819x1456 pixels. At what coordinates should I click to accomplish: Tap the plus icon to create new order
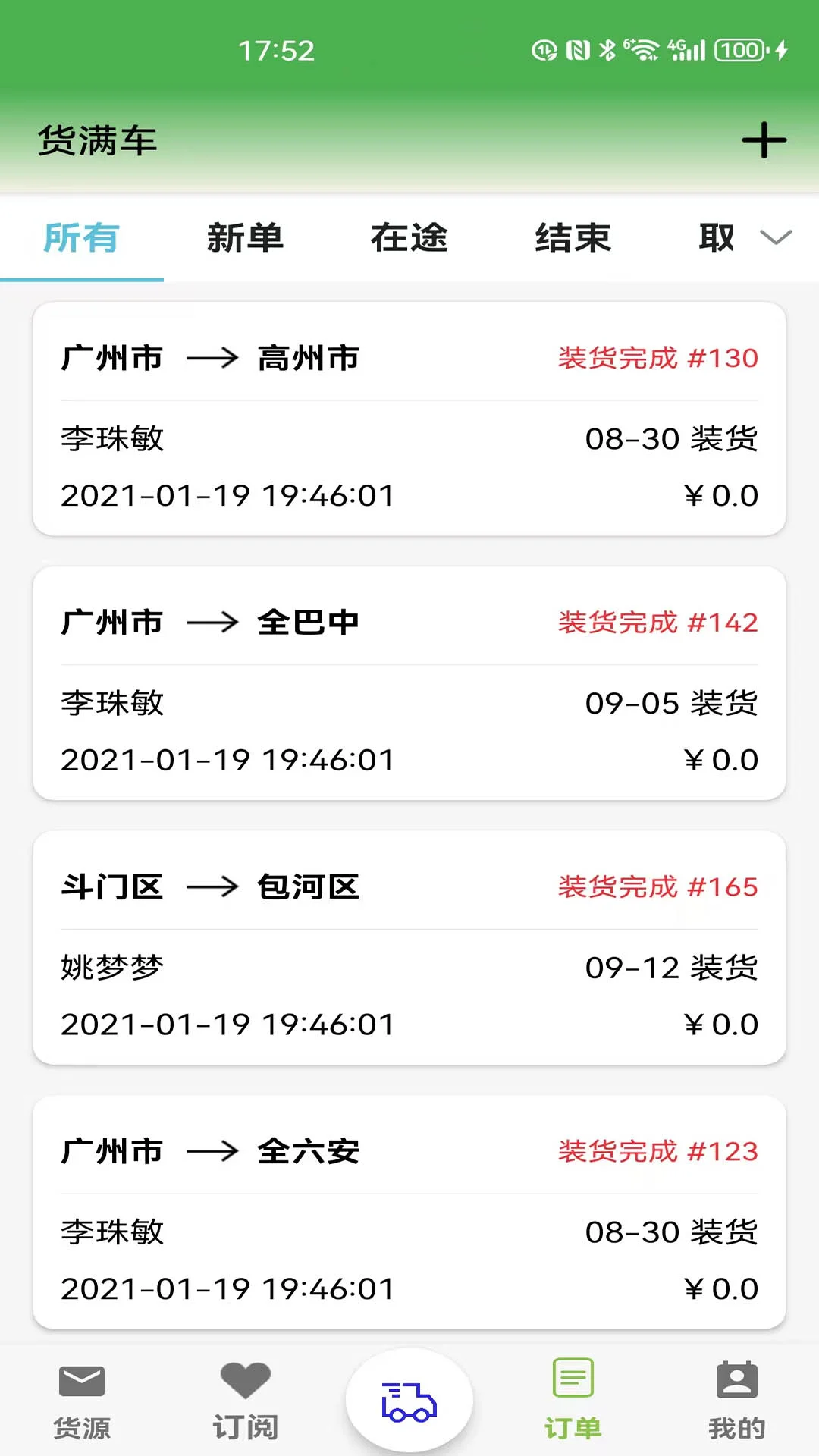click(765, 140)
